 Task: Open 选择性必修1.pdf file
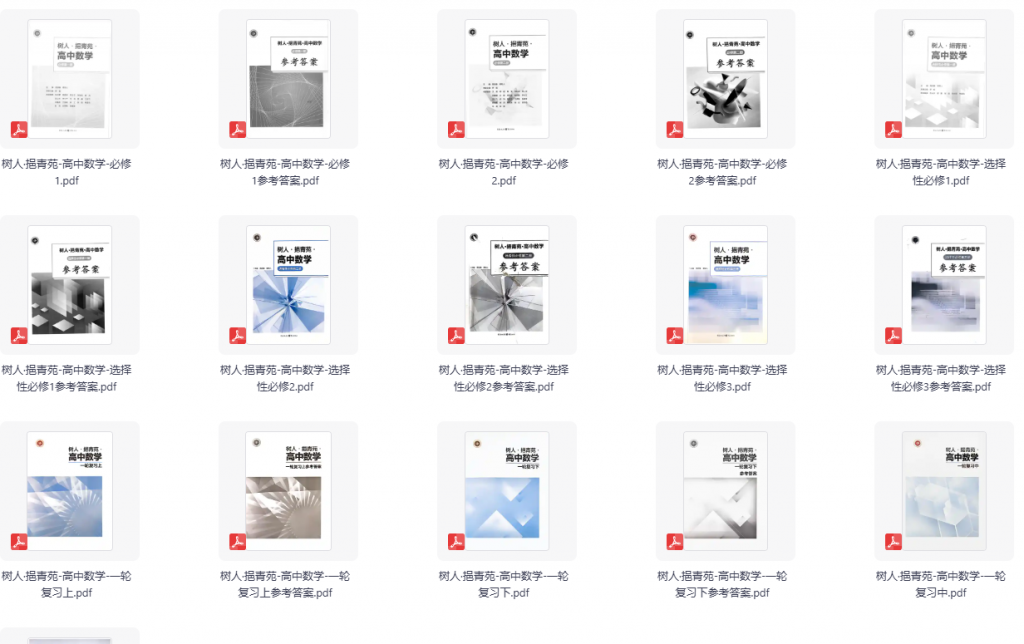944,79
